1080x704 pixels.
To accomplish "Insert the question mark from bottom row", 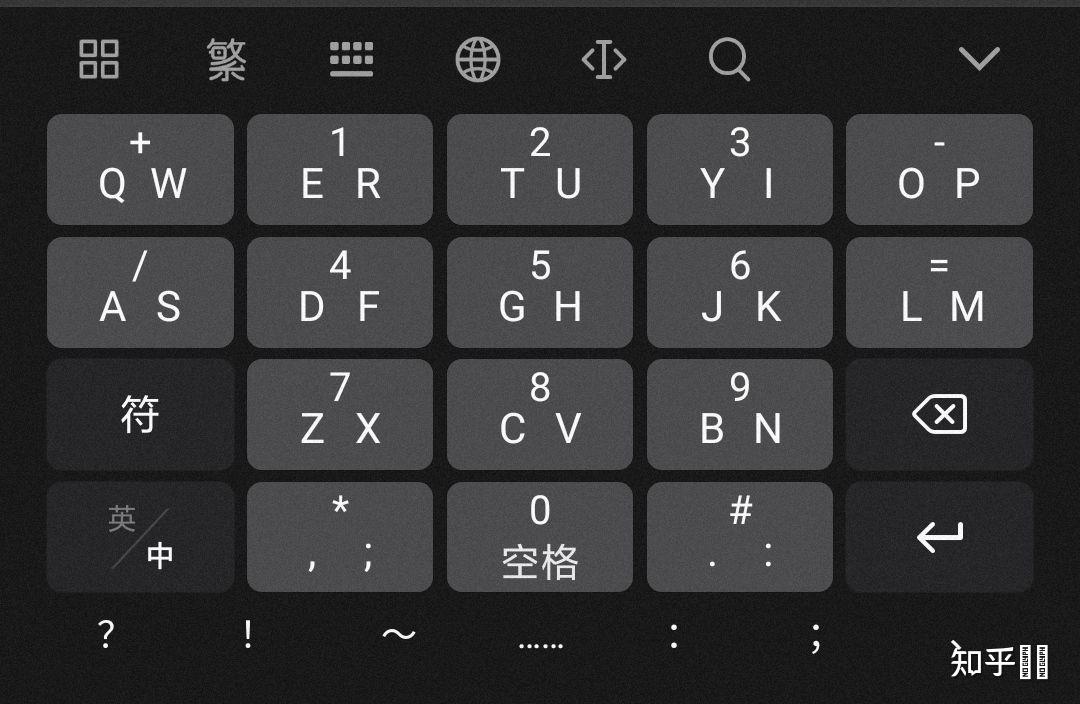I will click(x=107, y=634).
